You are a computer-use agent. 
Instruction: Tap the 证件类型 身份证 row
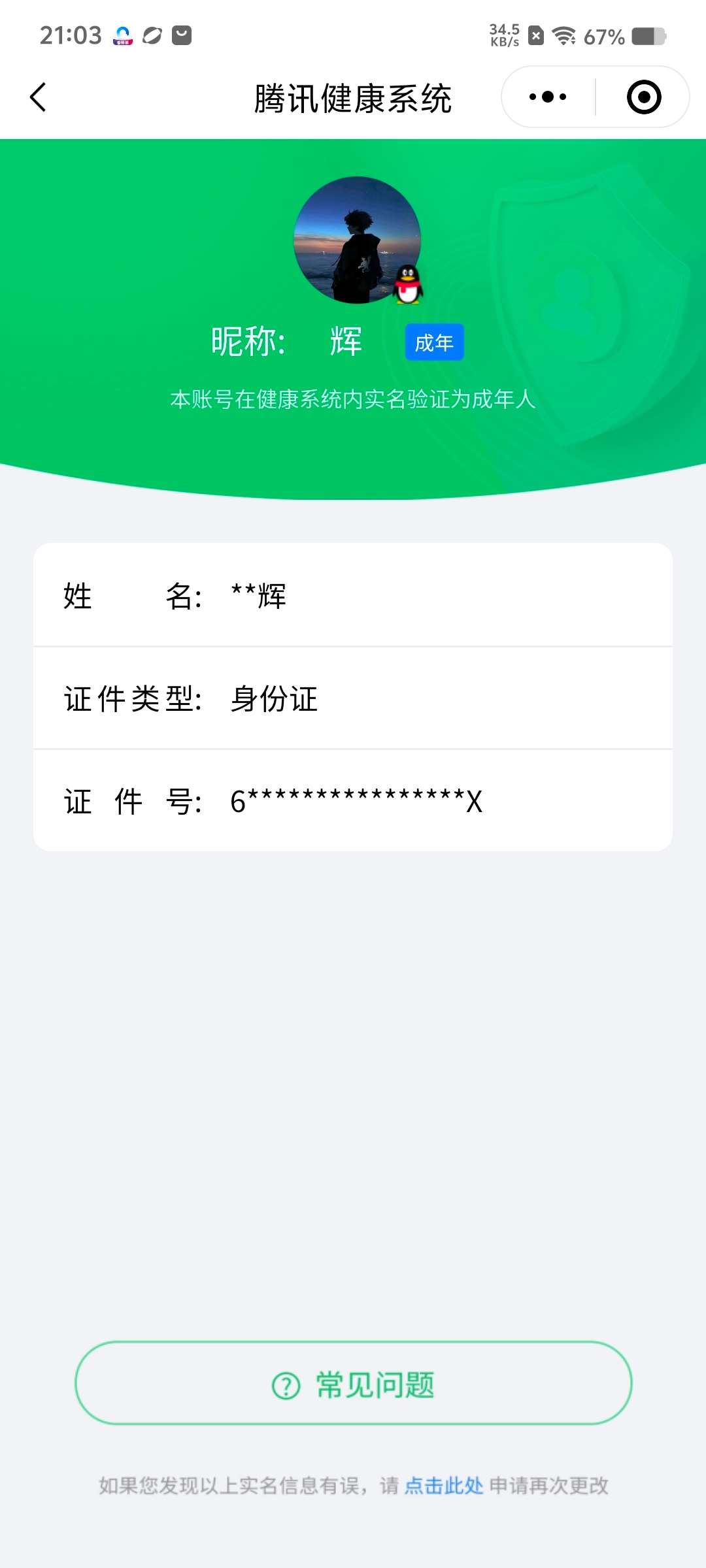click(x=353, y=699)
